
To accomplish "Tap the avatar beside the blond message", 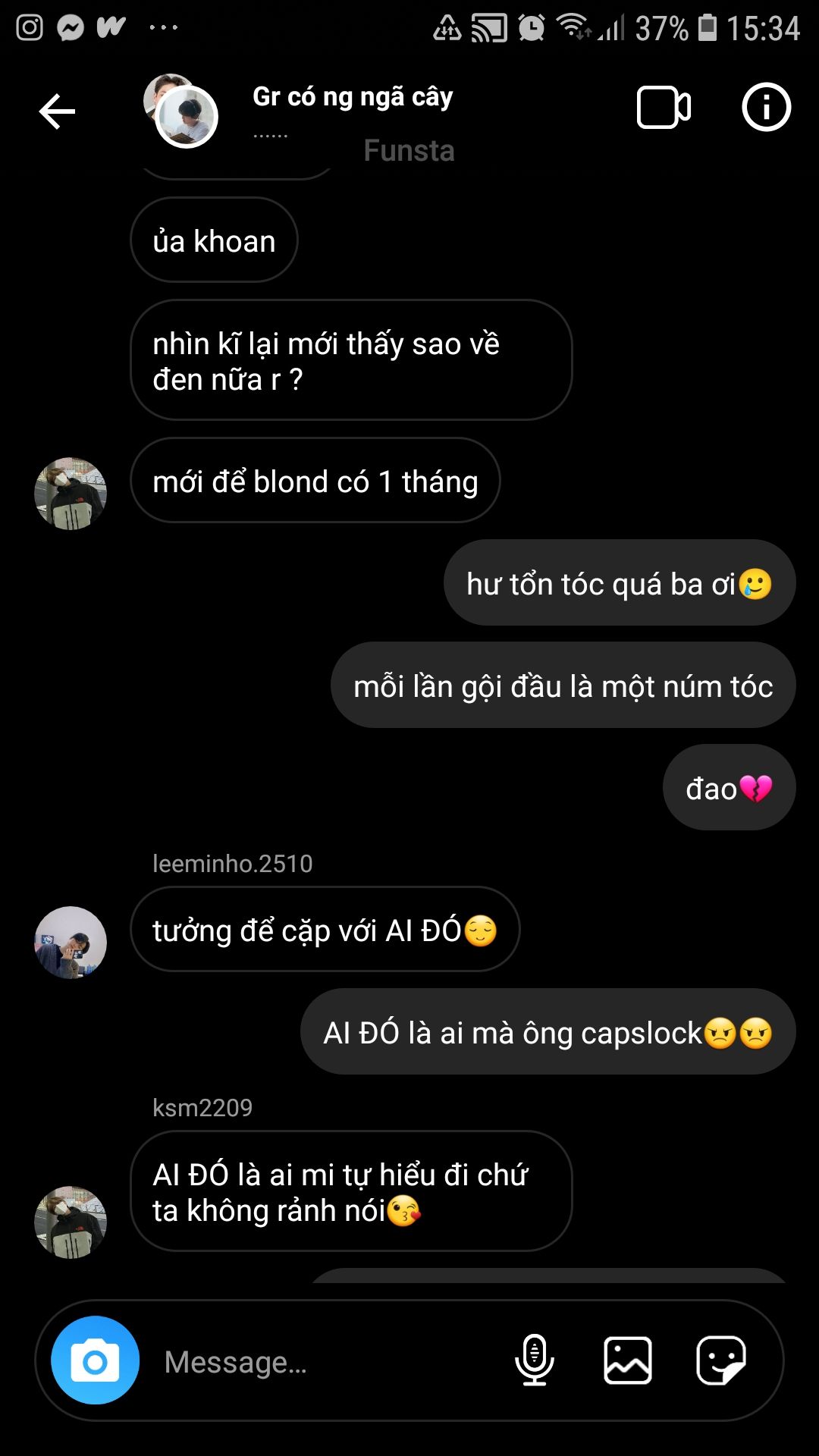I will tap(71, 493).
